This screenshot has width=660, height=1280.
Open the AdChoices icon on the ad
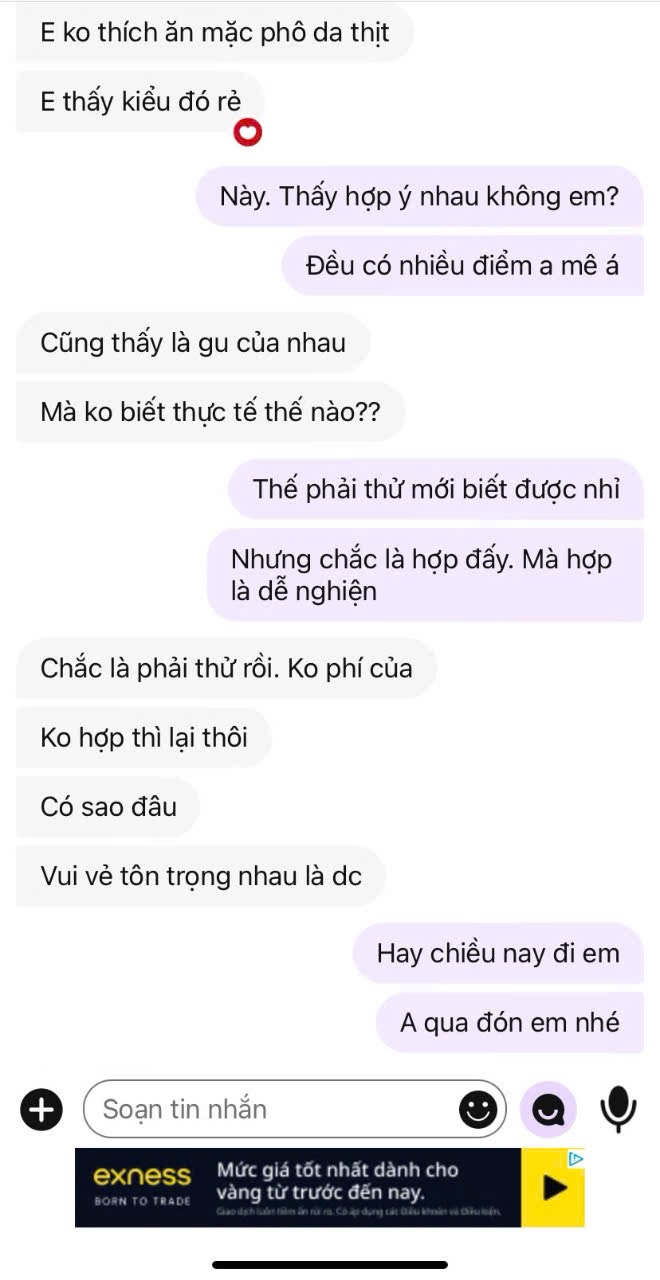pos(575,1158)
